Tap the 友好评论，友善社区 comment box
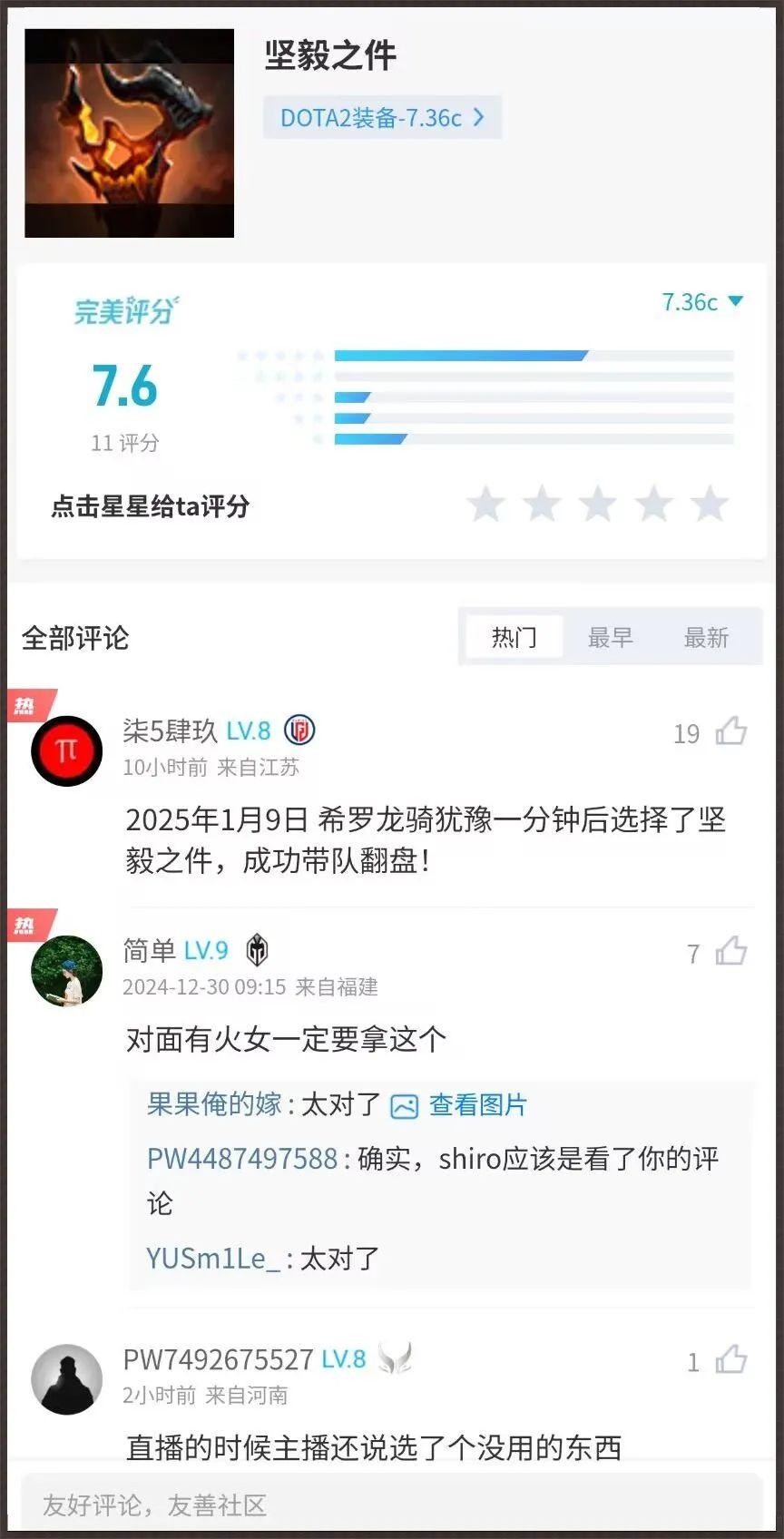The width and height of the screenshot is (784, 1539). (x=390, y=1505)
